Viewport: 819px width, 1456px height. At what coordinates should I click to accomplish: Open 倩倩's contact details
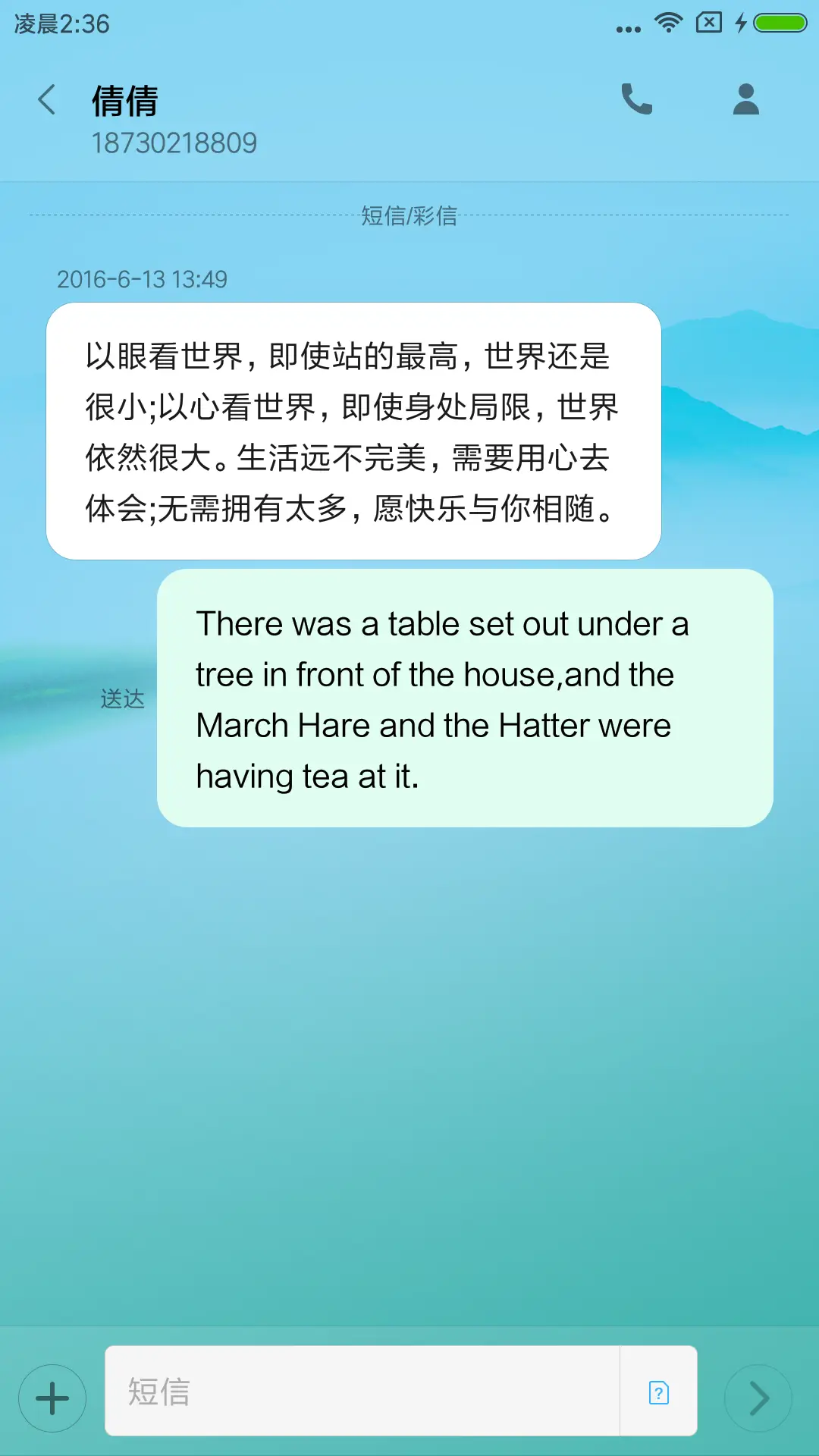745,99
